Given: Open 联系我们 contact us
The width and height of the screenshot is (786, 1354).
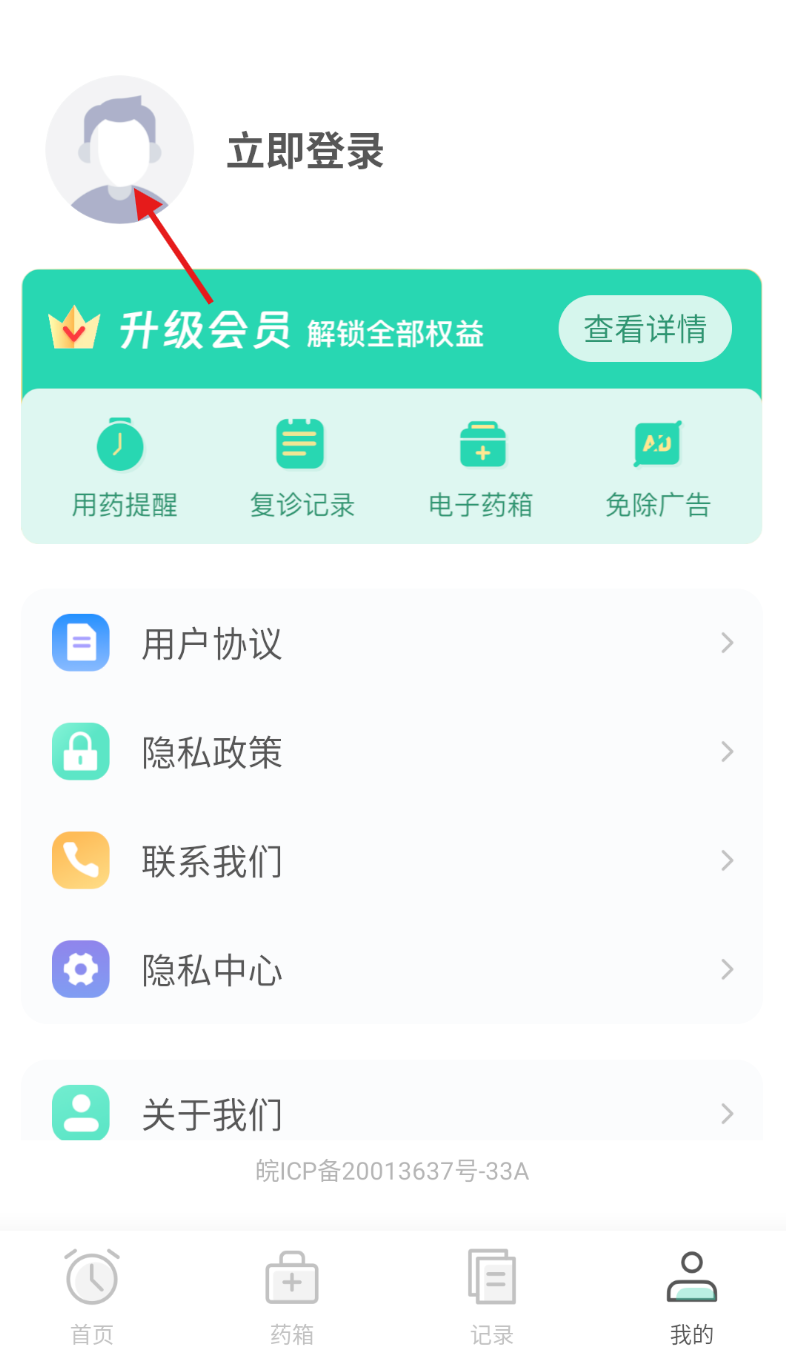Looking at the screenshot, I should coord(392,861).
